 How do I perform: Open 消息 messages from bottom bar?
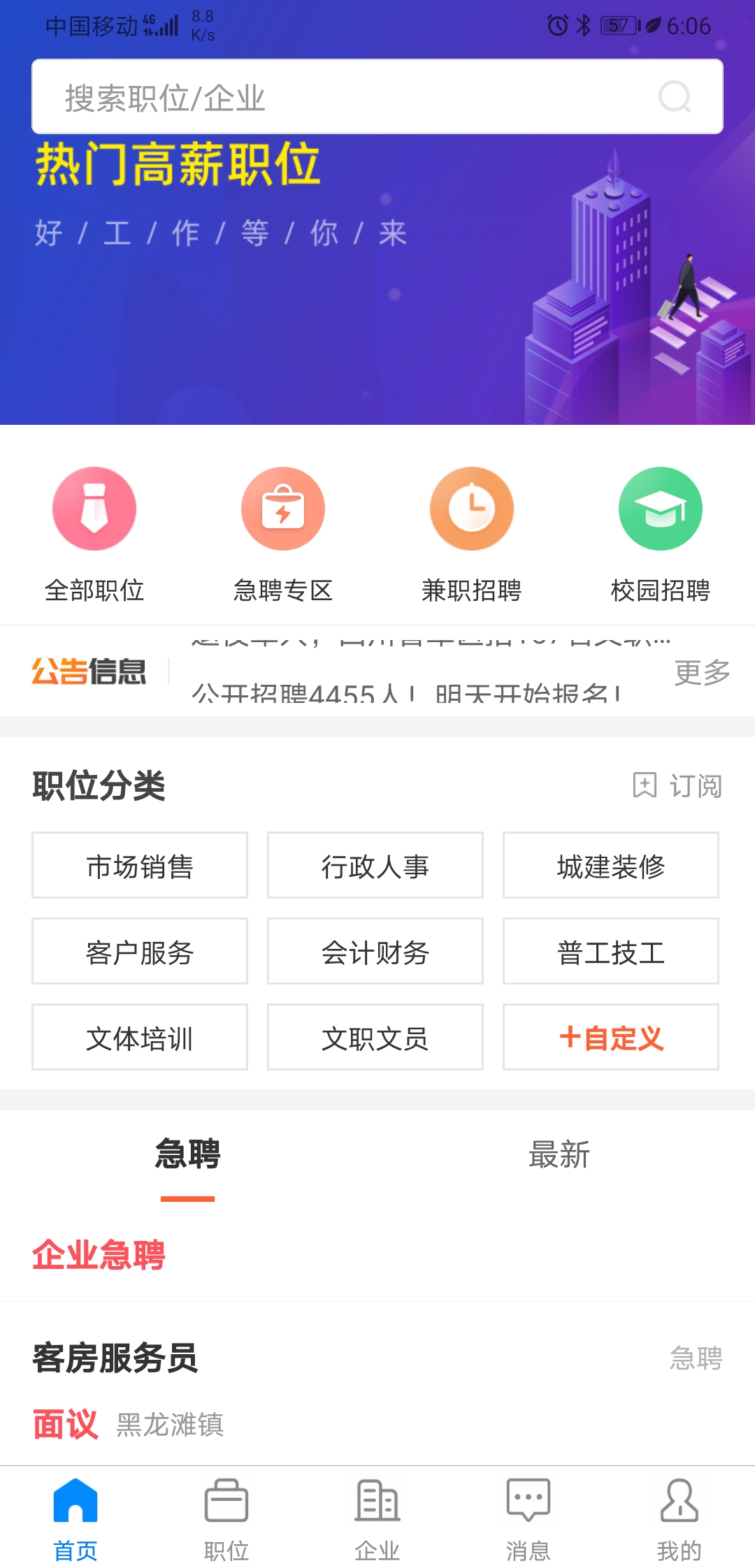click(528, 1523)
